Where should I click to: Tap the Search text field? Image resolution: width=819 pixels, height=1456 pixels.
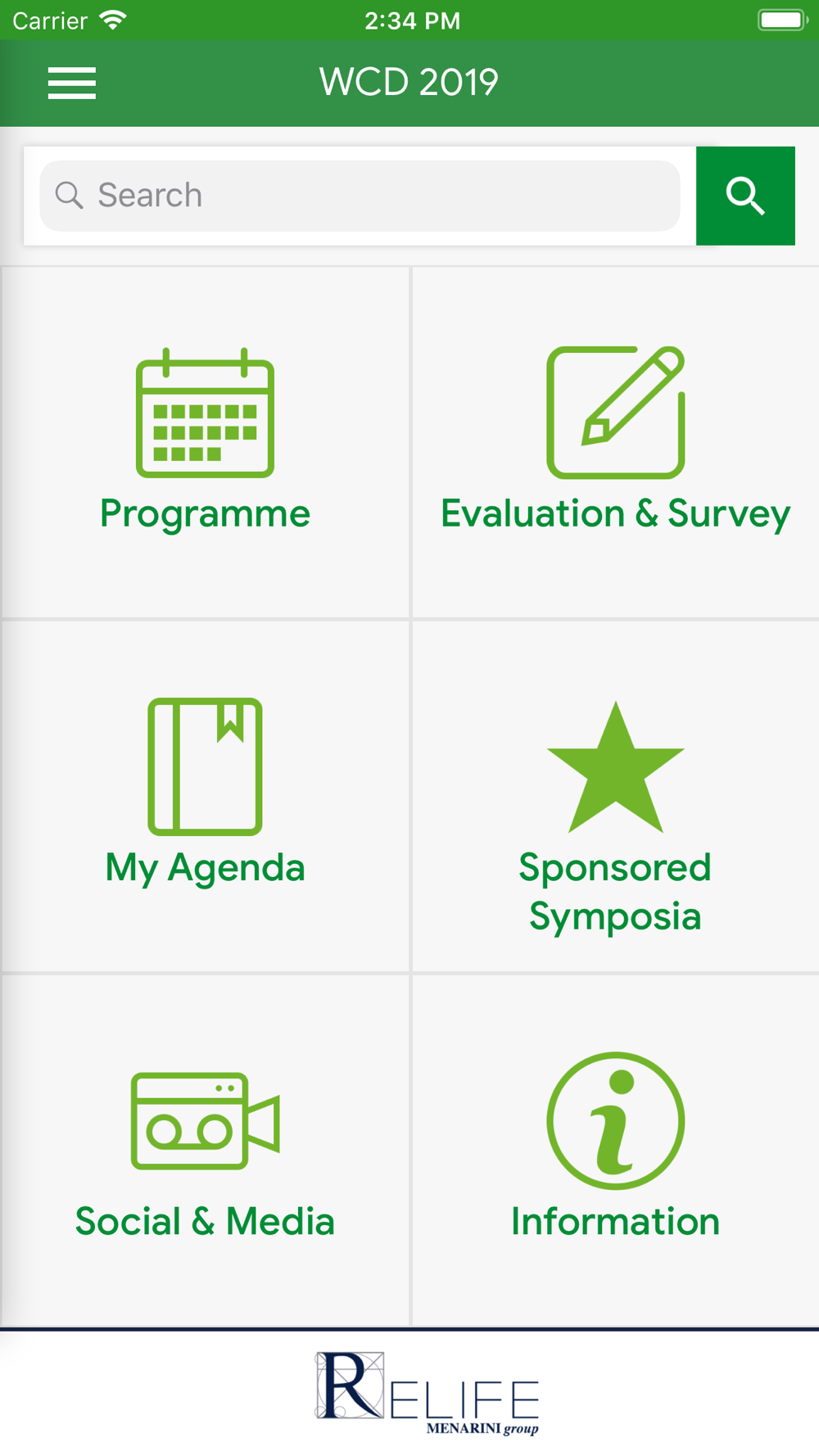pos(360,196)
